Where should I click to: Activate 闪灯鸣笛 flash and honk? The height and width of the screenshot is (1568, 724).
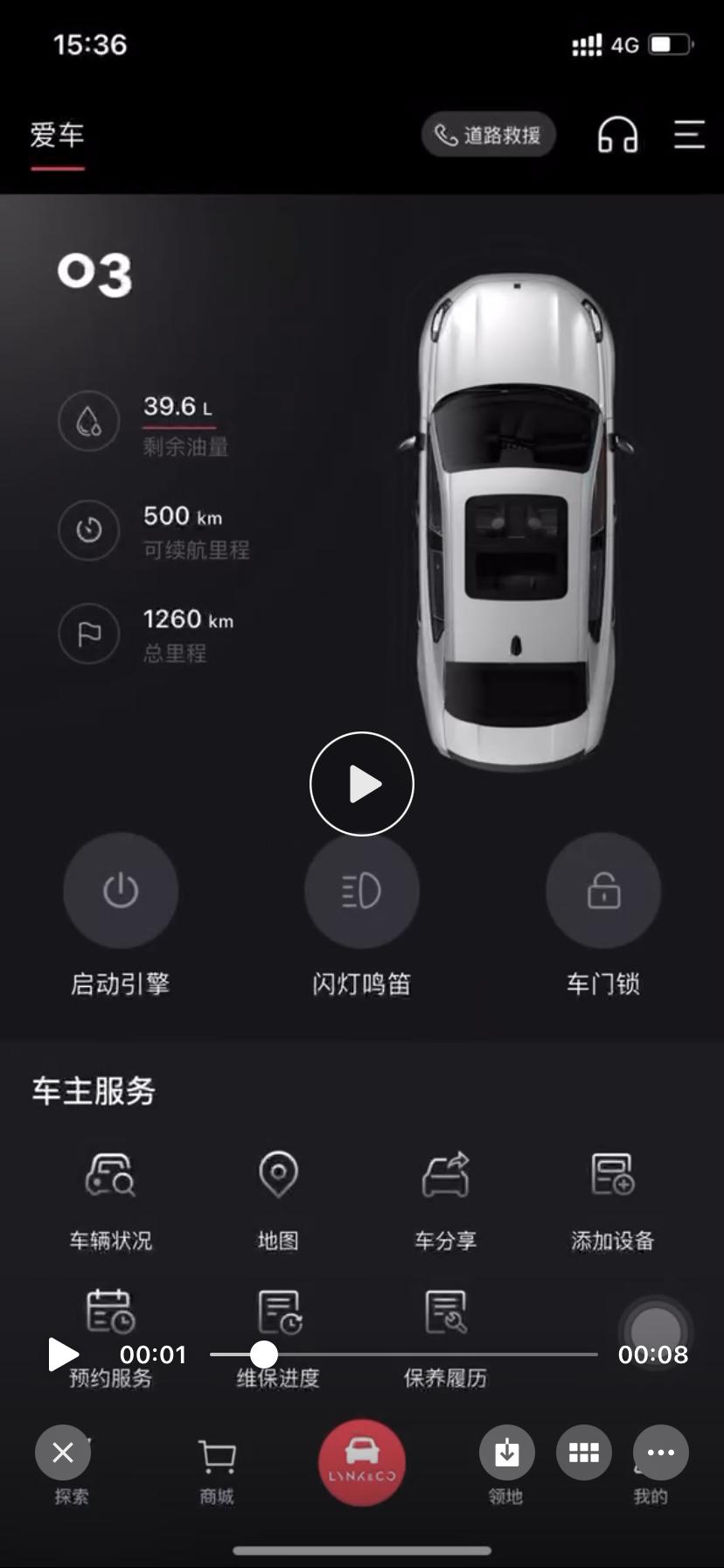362,891
